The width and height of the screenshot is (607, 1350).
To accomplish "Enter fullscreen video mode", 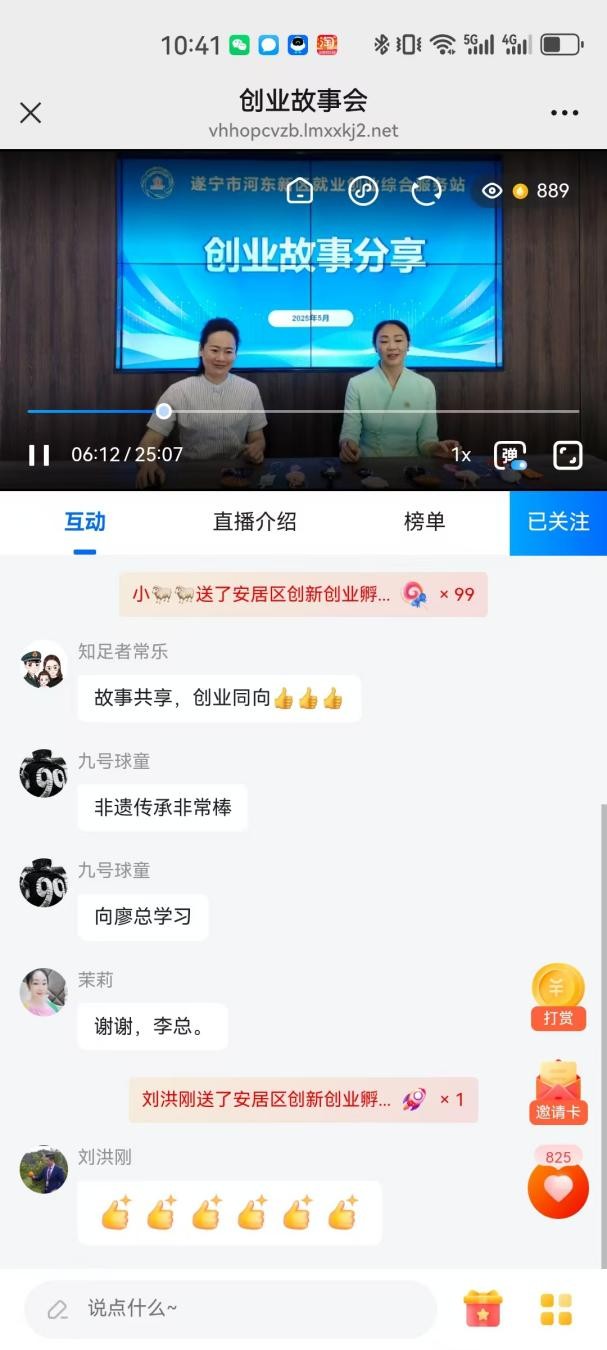I will pos(567,456).
